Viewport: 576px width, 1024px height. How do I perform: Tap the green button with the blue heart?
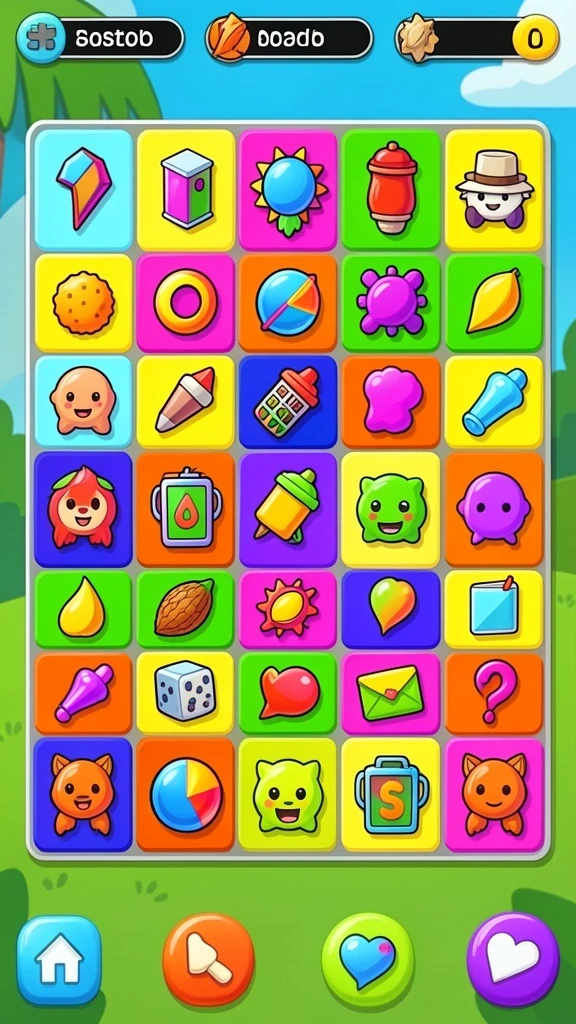[368, 959]
